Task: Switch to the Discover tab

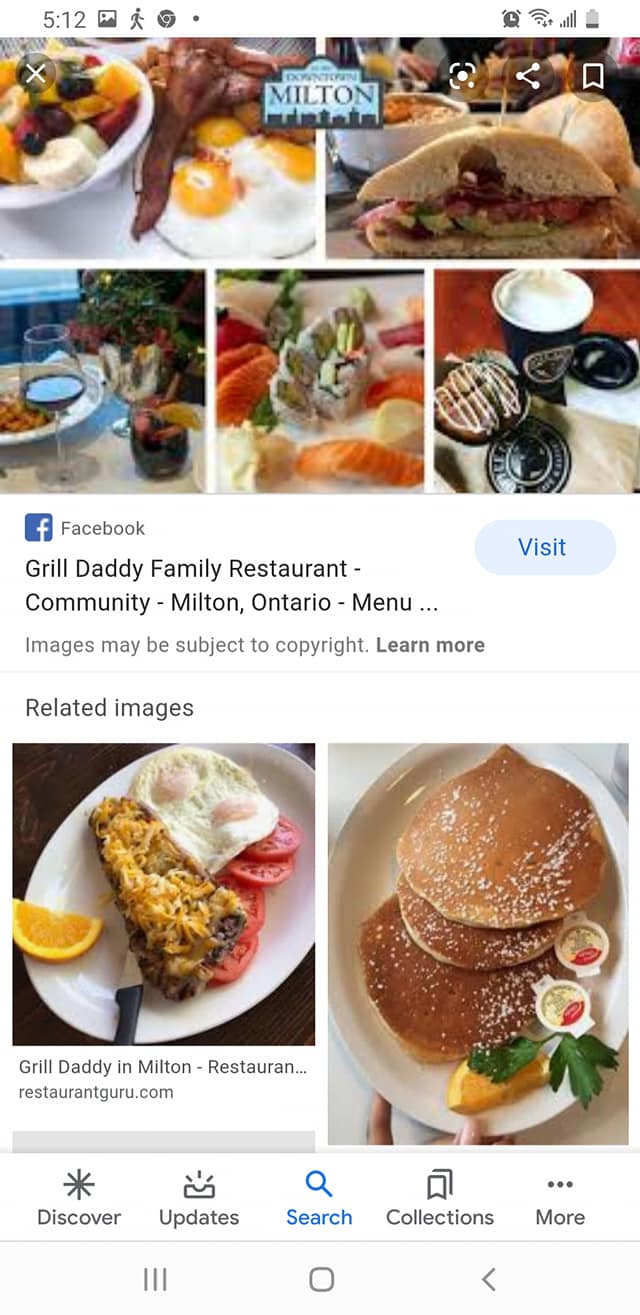Action: pos(79,1198)
